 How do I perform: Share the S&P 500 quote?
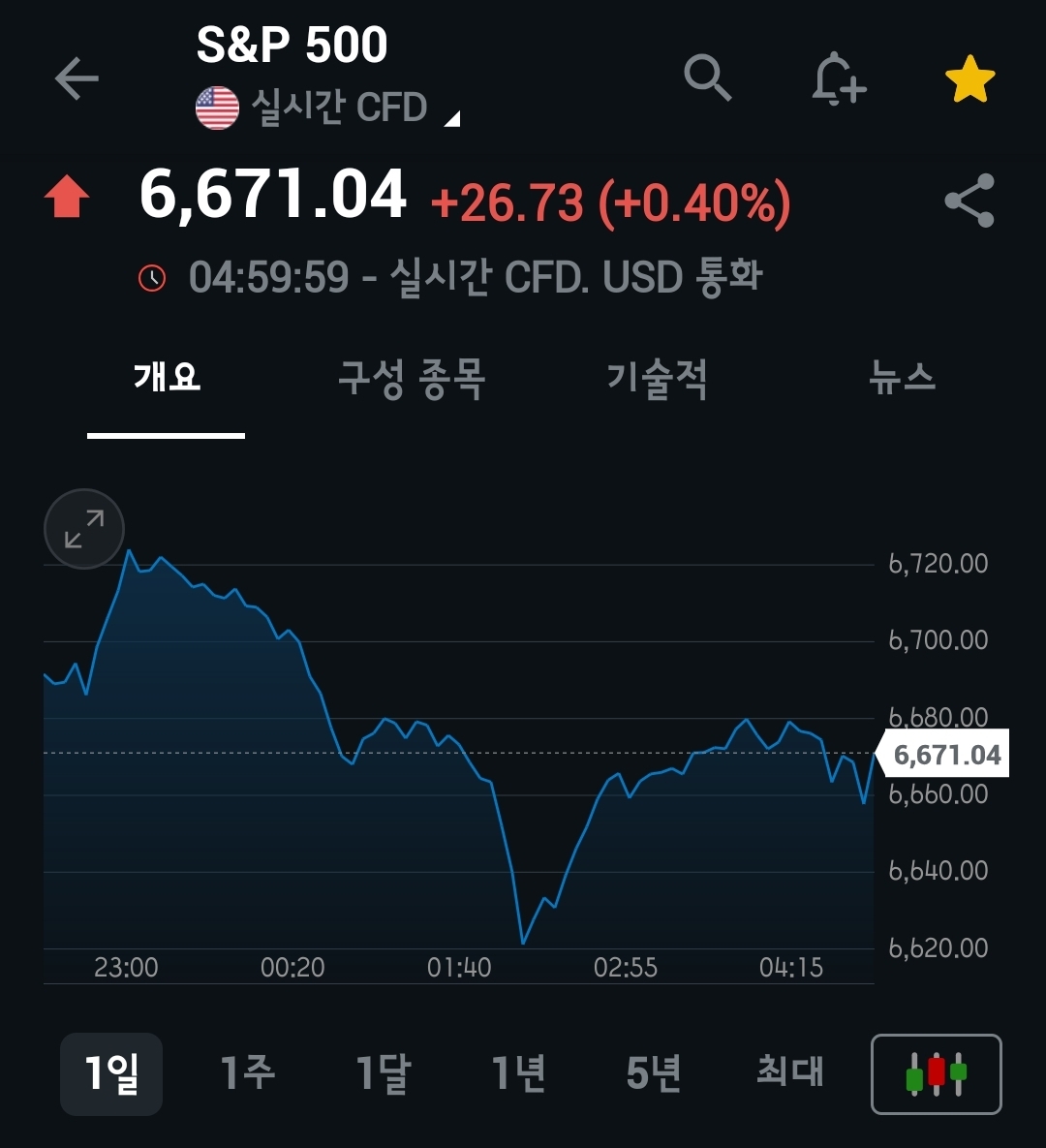coord(969,201)
